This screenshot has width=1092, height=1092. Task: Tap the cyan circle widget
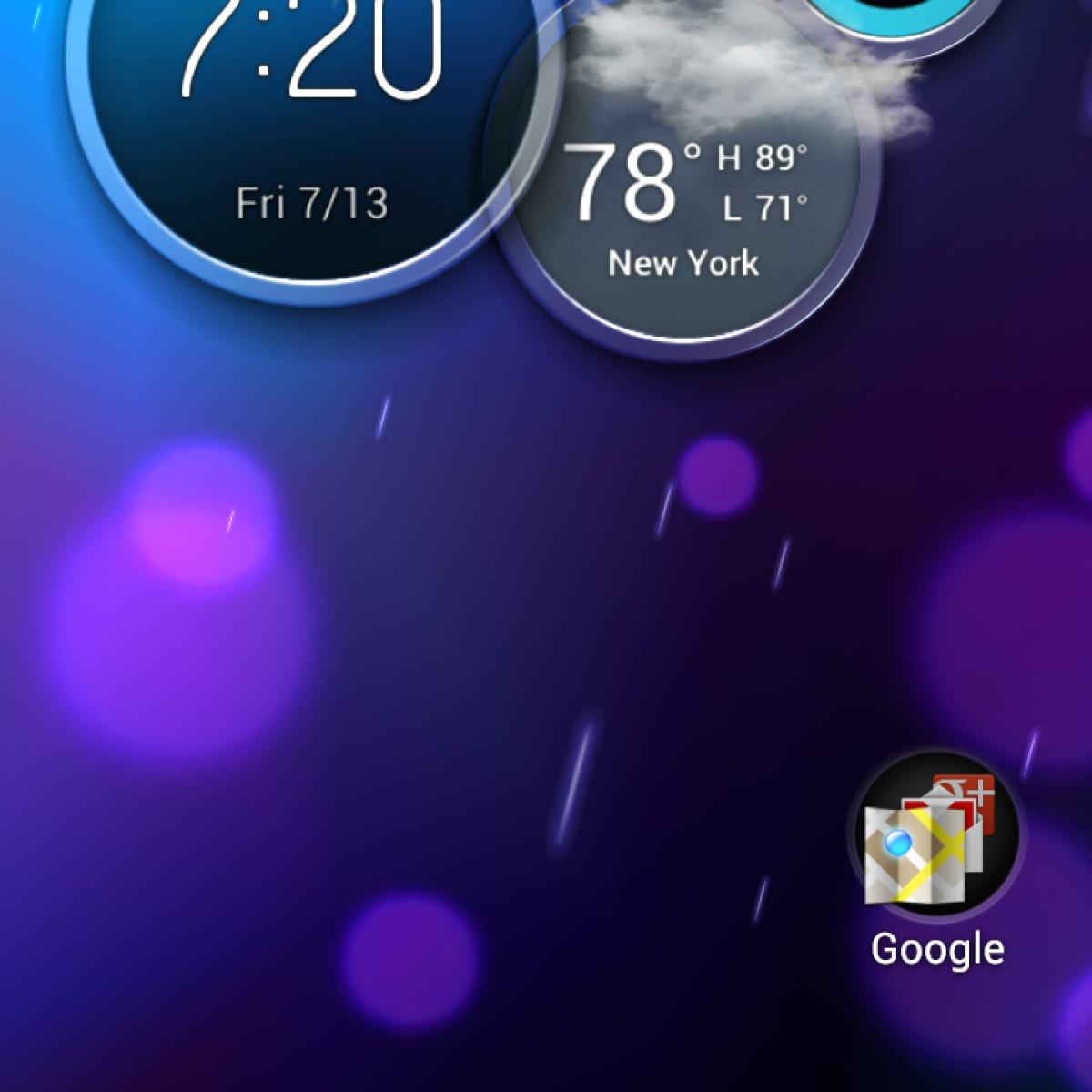tap(896, 14)
